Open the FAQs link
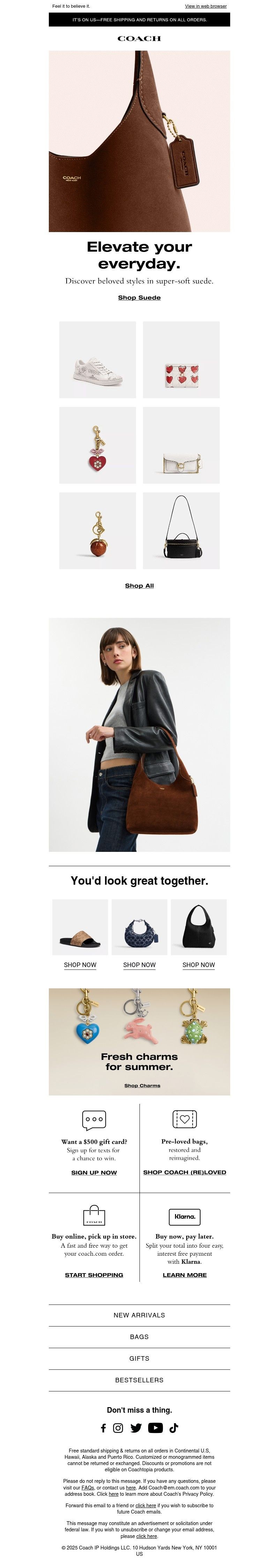Viewport: 279px width, 1568px height. (x=88, y=1488)
